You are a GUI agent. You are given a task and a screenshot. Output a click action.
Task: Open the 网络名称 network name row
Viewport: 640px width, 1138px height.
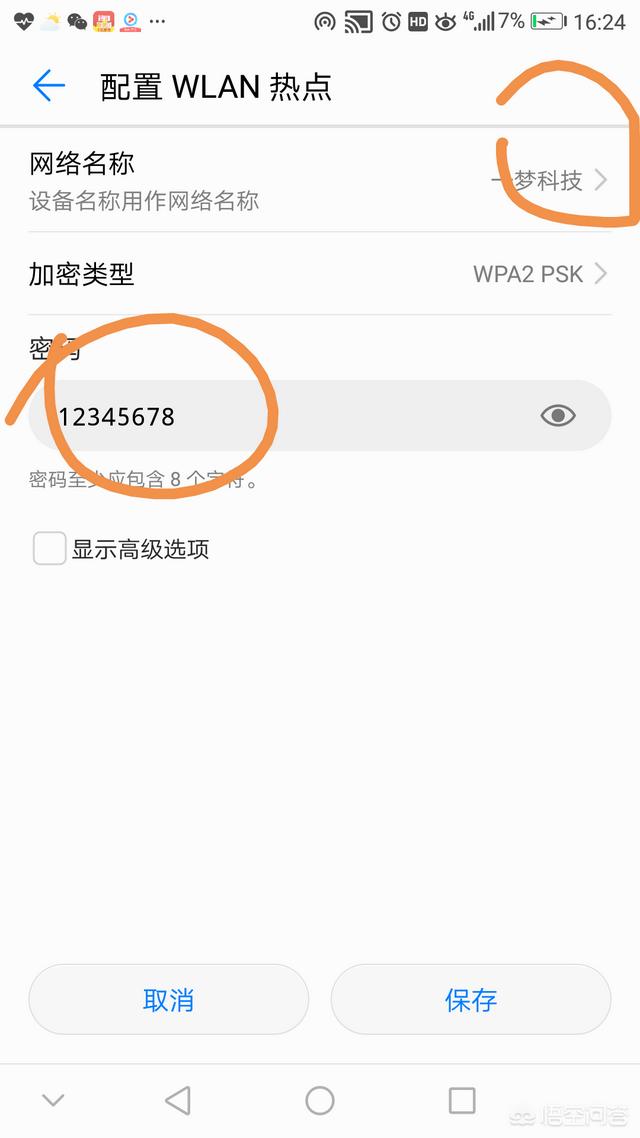[x=318, y=181]
